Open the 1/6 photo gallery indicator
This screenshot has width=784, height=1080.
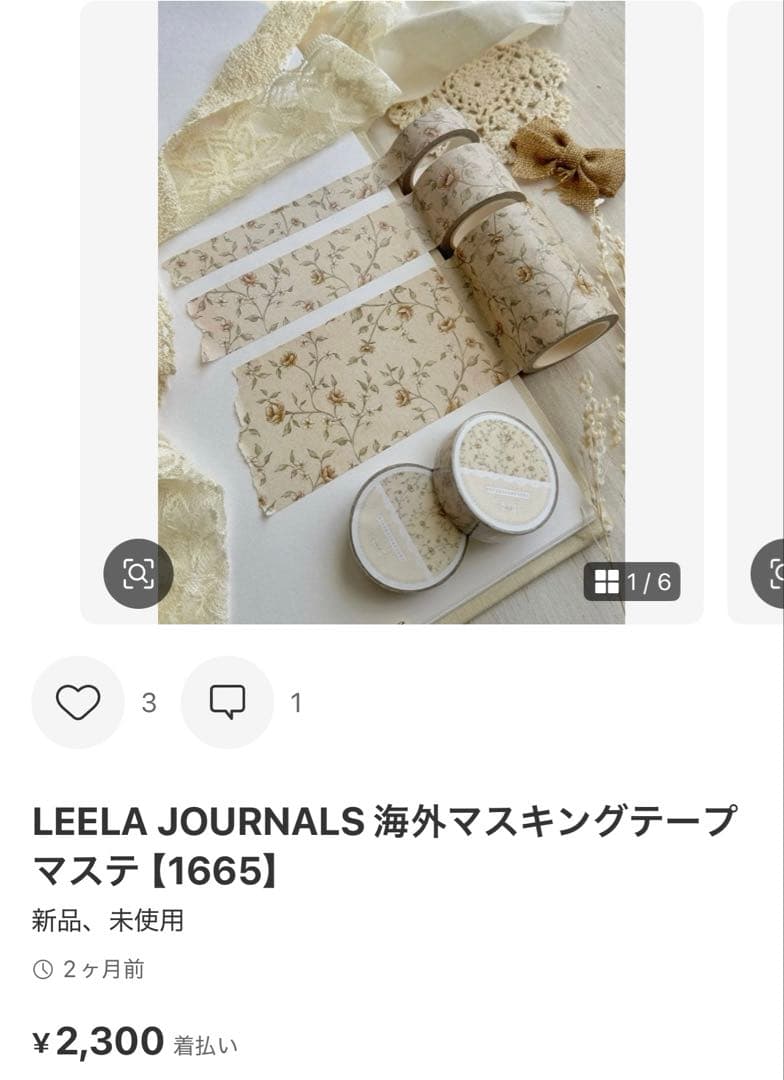(x=632, y=582)
